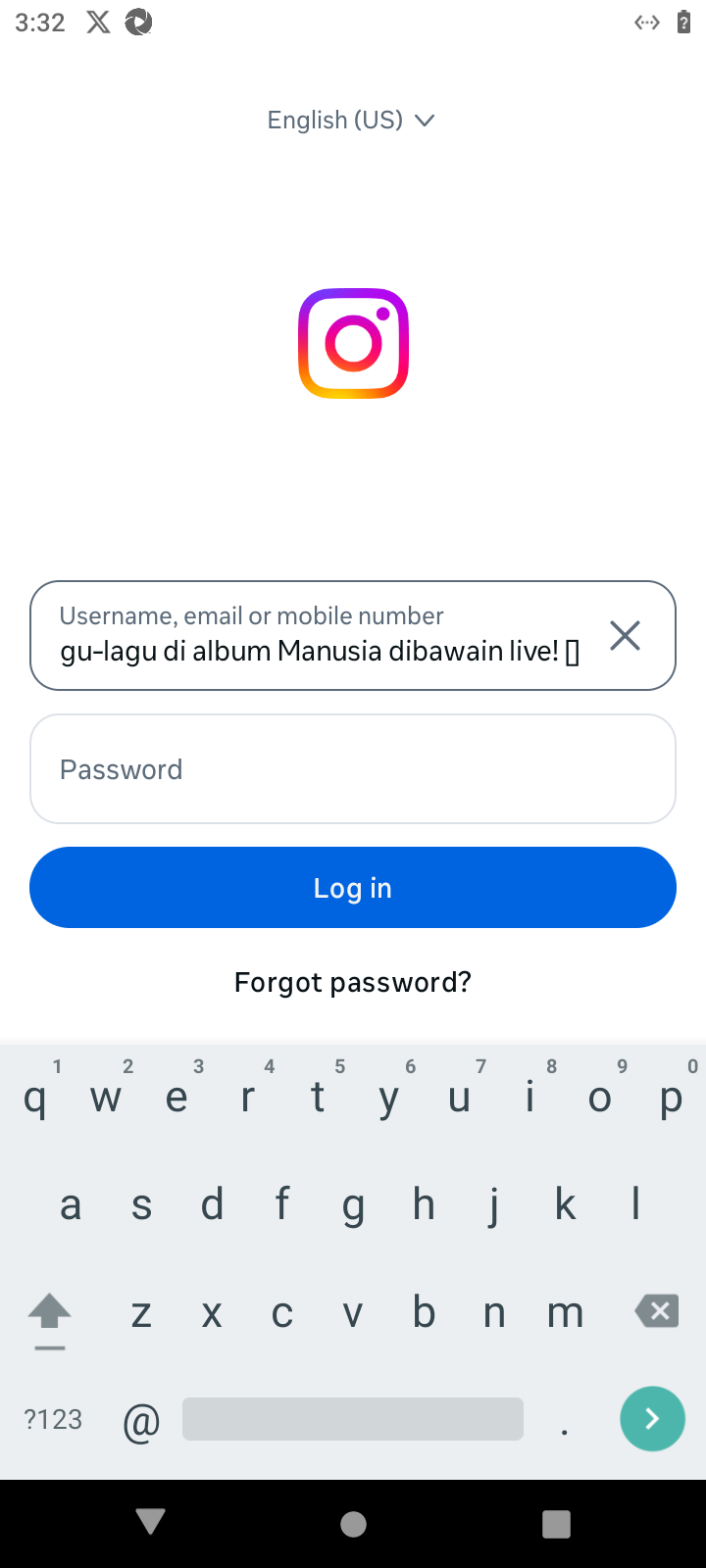Clear the username field text
The width and height of the screenshot is (706, 1568).
625,636
